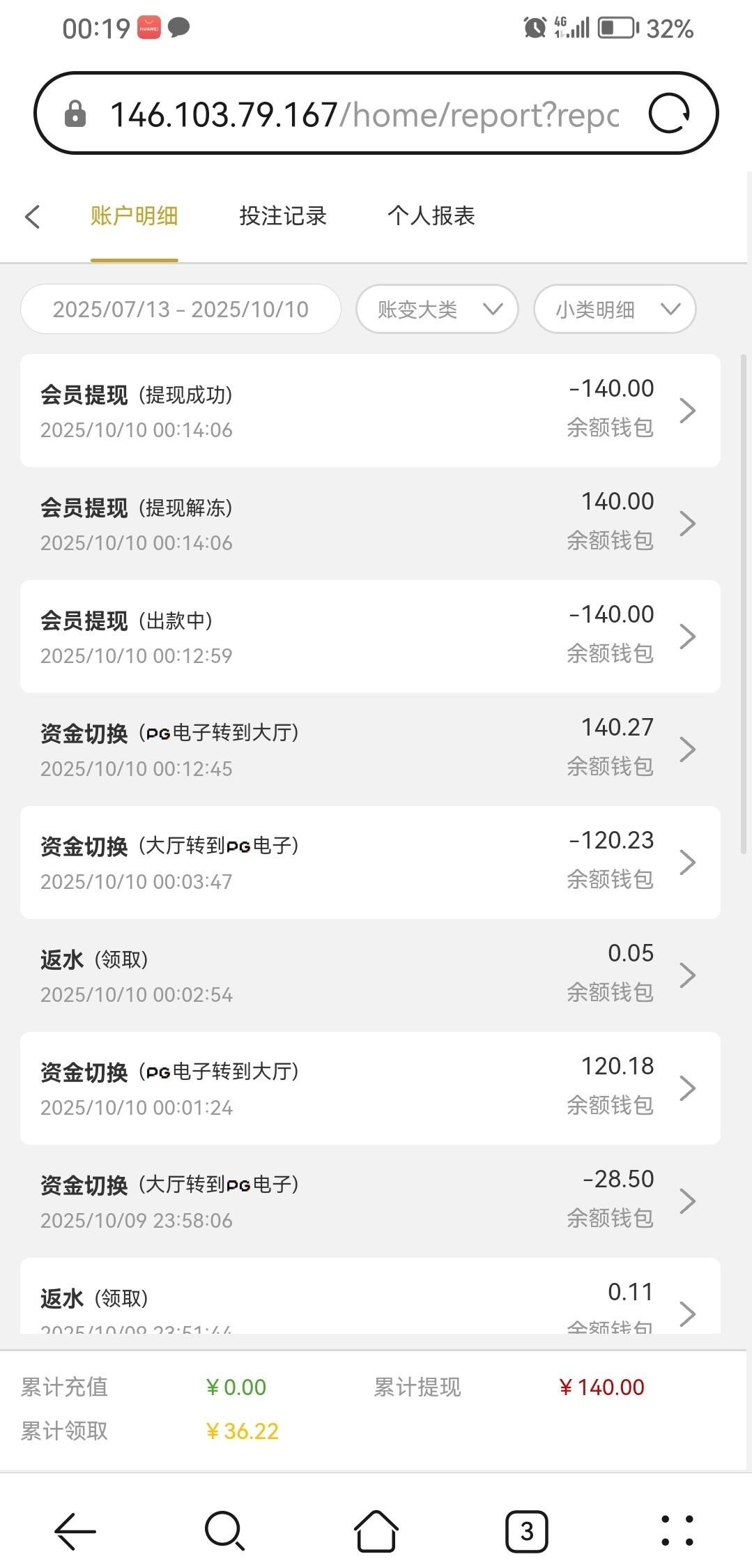Select the 账户明细 tab
This screenshot has width=752, height=1568.
point(134,216)
